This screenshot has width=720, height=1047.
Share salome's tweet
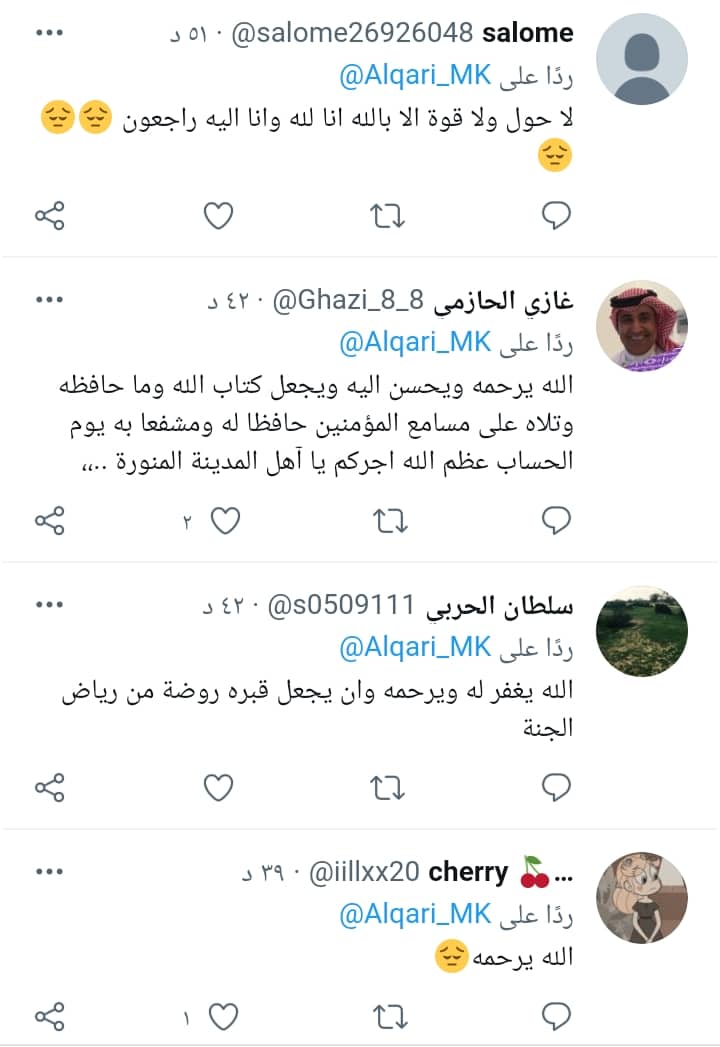[x=50, y=215]
